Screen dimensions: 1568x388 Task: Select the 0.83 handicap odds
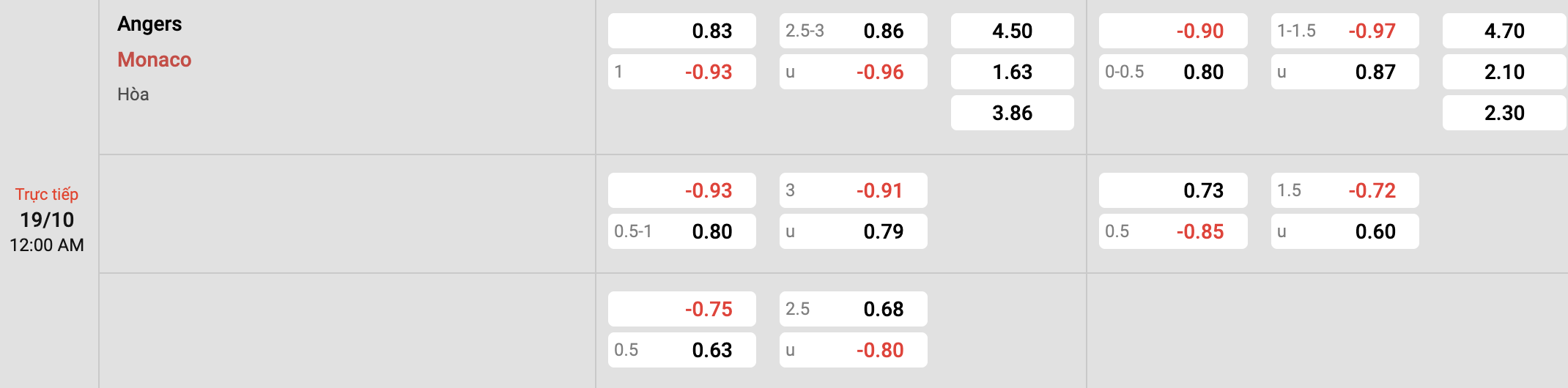(x=681, y=31)
